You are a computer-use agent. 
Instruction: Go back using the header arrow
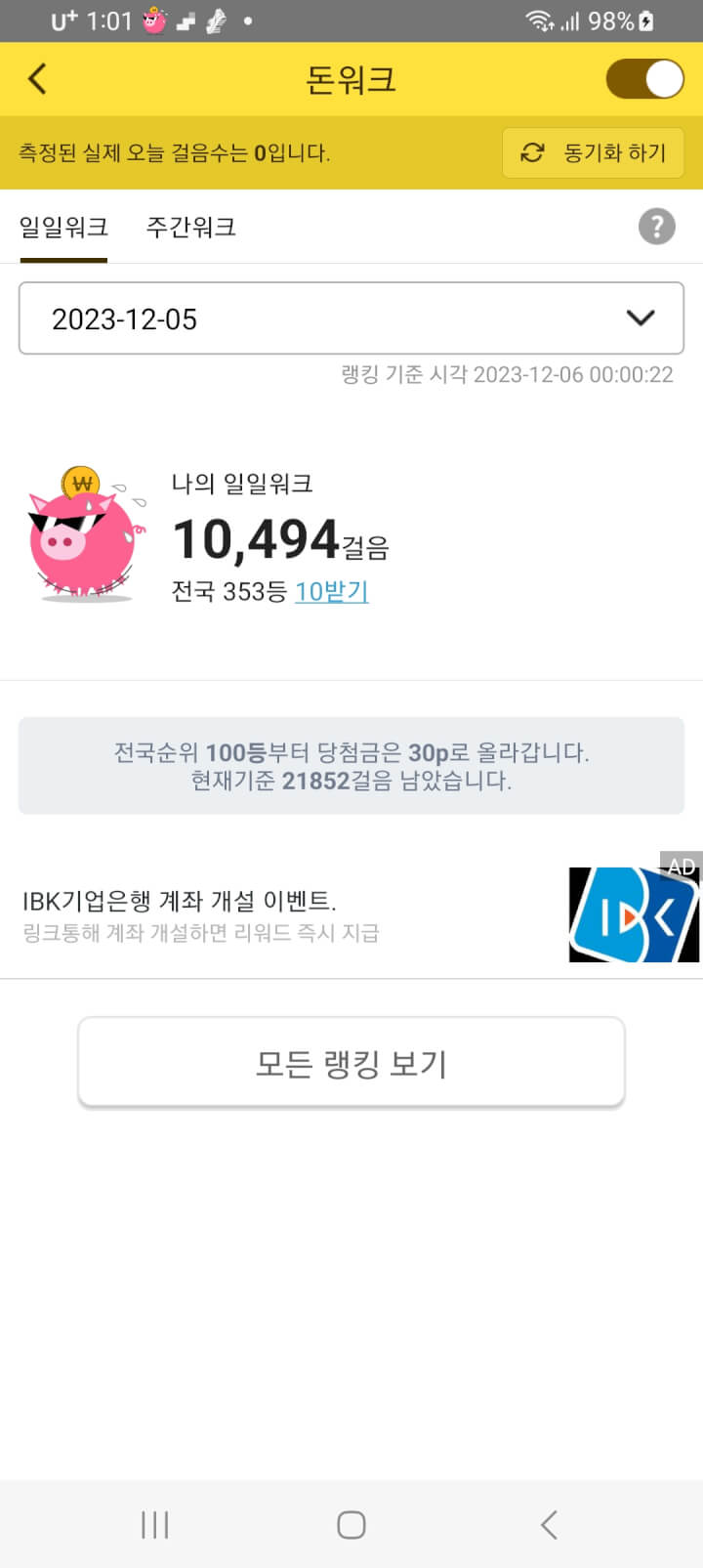click(38, 79)
